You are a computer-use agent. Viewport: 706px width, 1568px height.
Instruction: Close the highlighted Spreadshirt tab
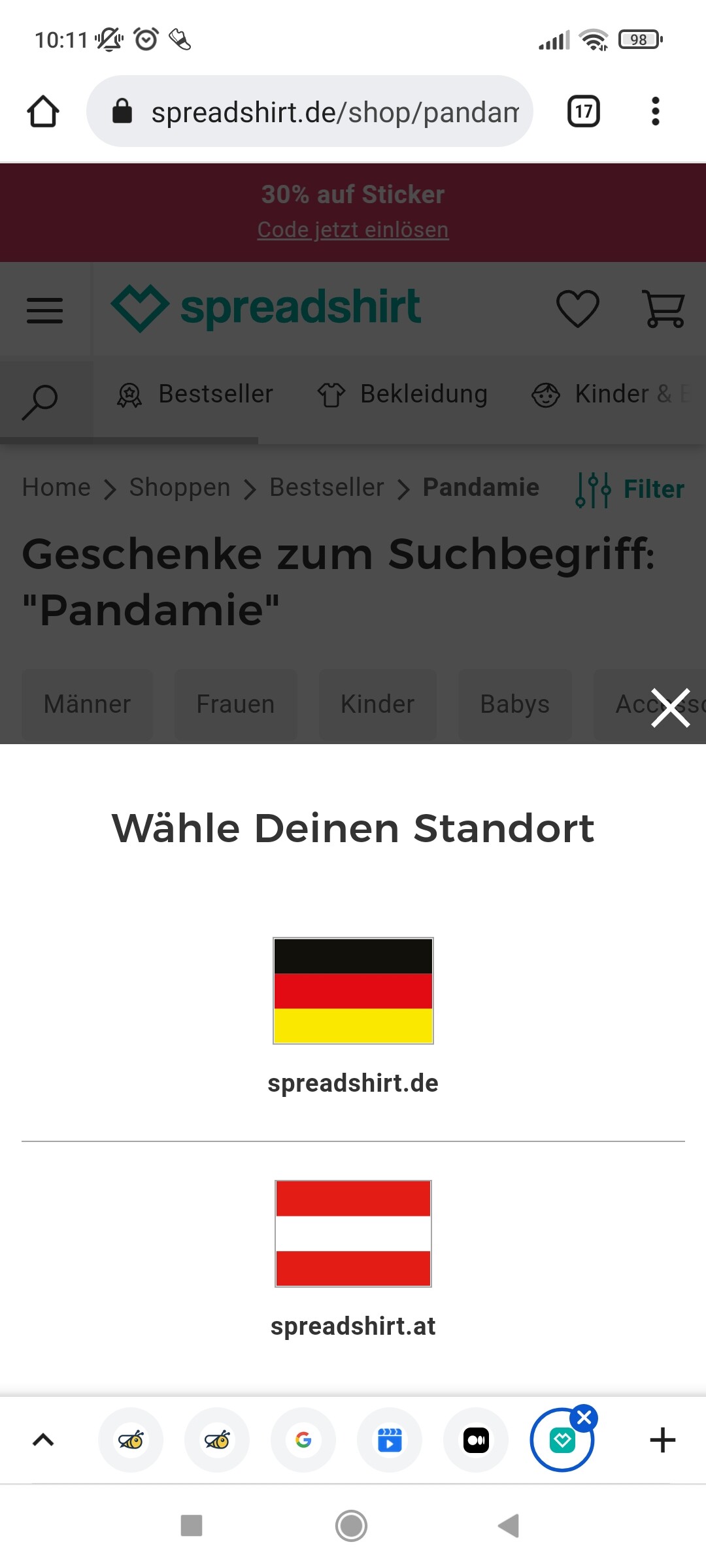584,1417
